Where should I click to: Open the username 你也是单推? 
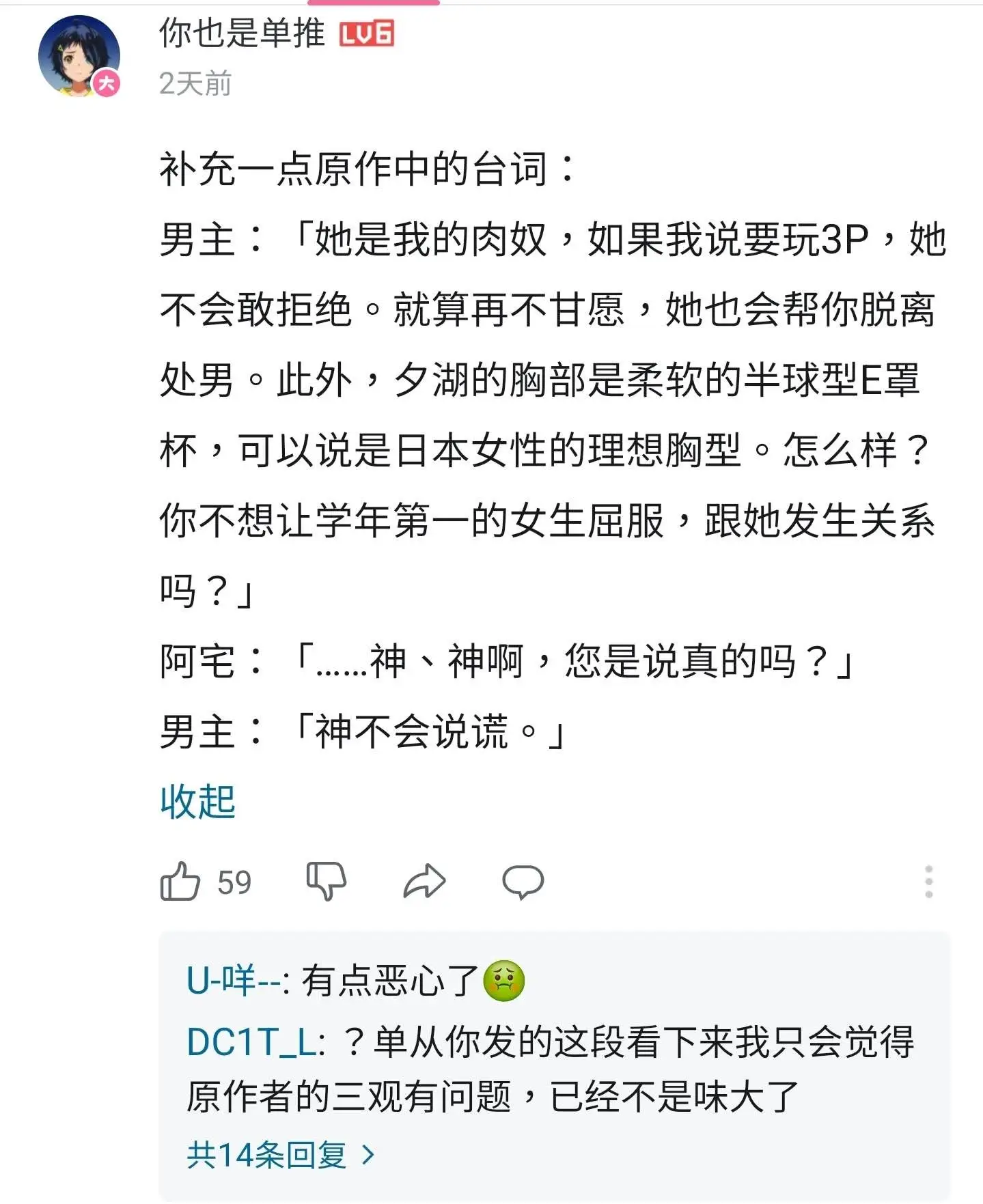point(242,33)
